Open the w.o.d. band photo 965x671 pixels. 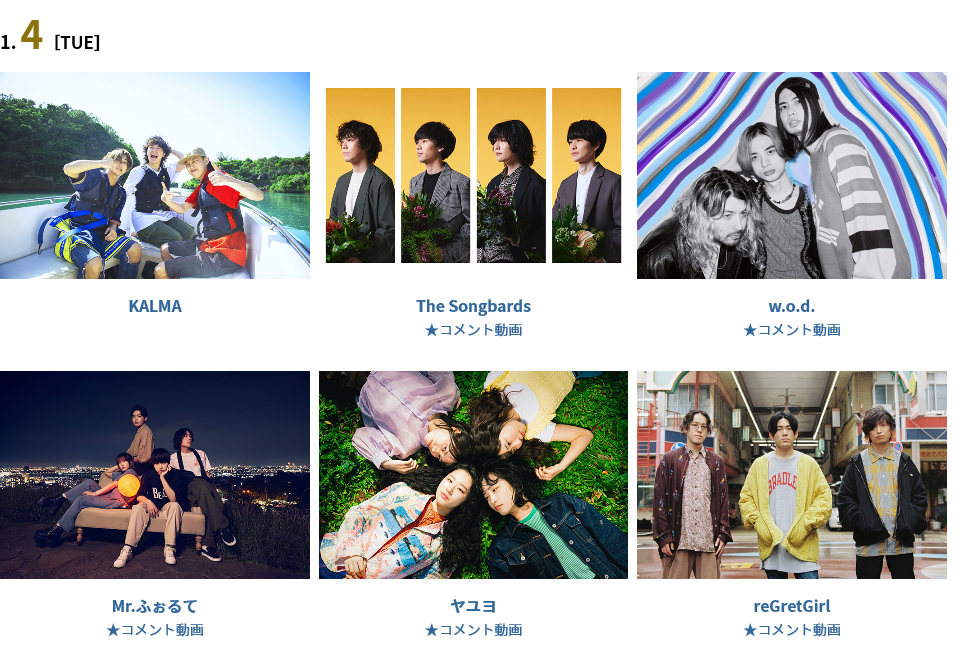pos(791,175)
